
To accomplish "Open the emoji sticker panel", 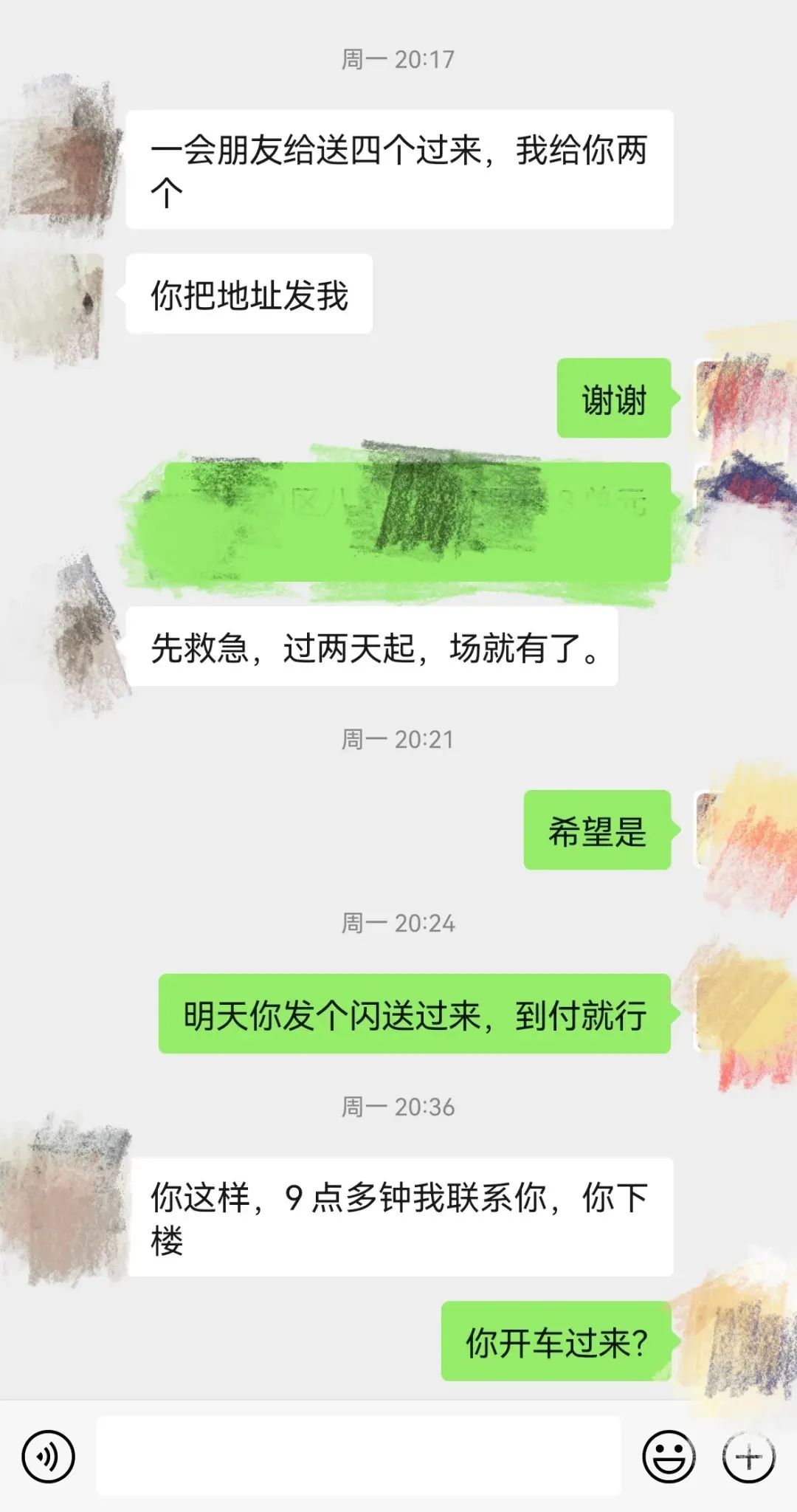I will 669,1457.
